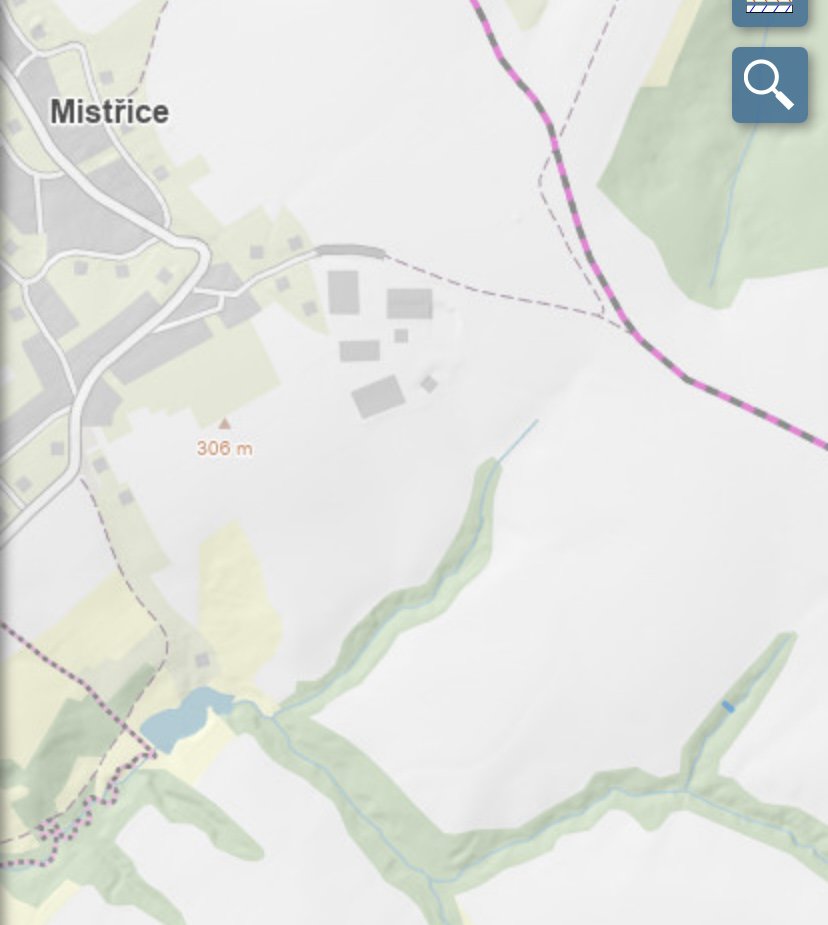Open the map search magnifier button

[769, 85]
